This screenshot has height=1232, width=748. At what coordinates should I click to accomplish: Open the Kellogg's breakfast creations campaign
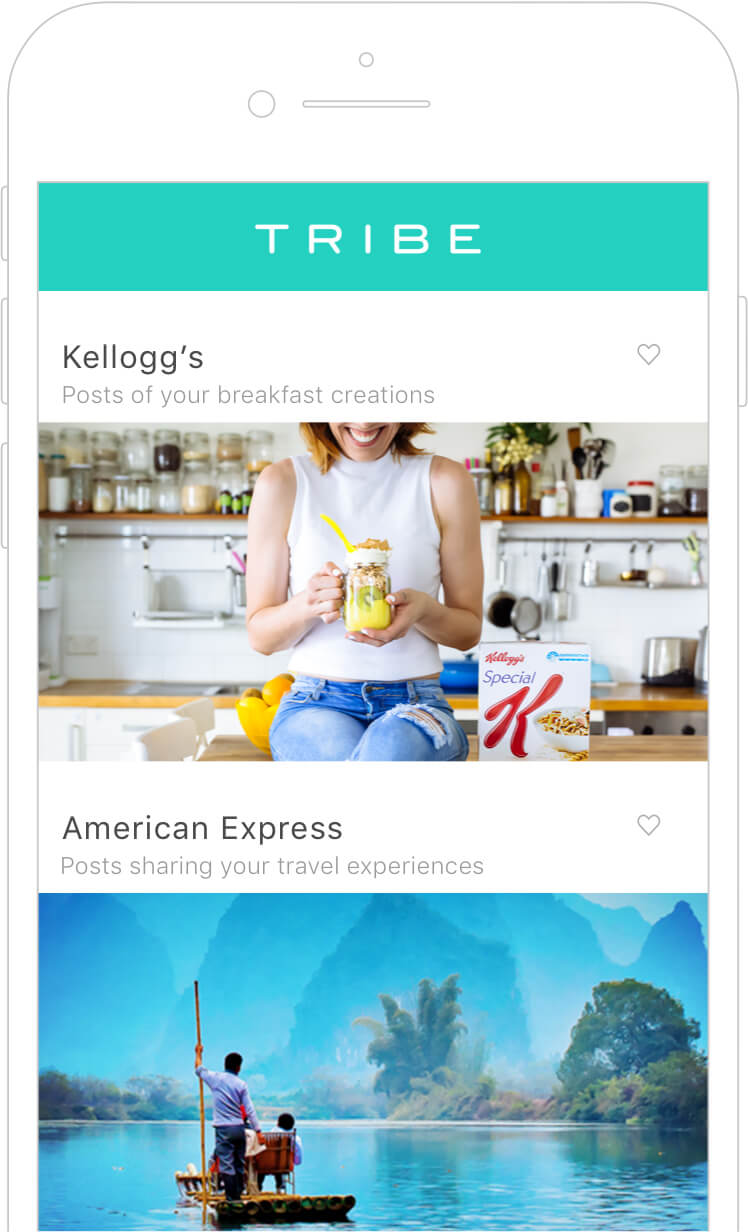(x=372, y=591)
